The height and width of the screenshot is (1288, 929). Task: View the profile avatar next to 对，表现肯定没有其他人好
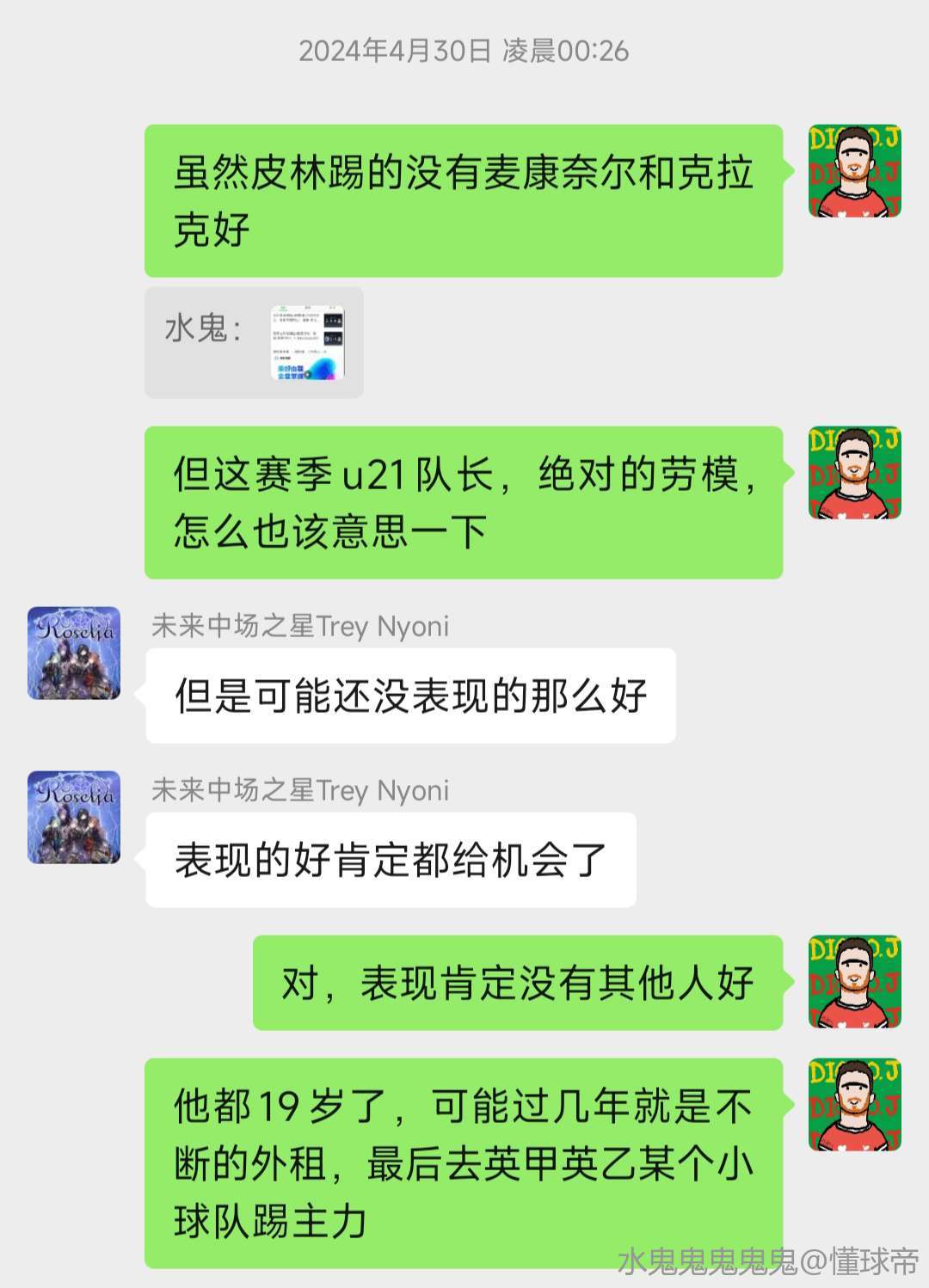pyautogui.click(x=854, y=982)
